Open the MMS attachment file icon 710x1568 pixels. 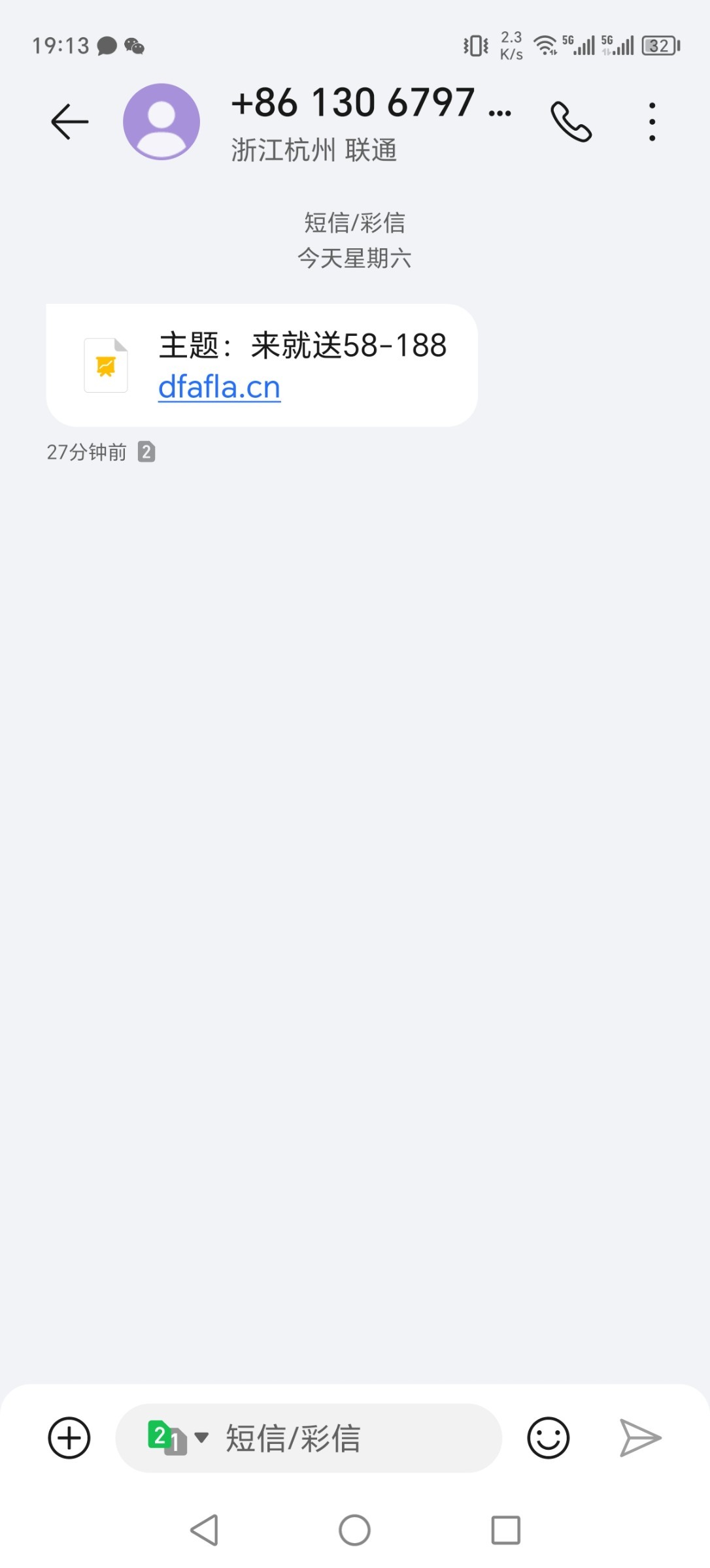tap(106, 365)
